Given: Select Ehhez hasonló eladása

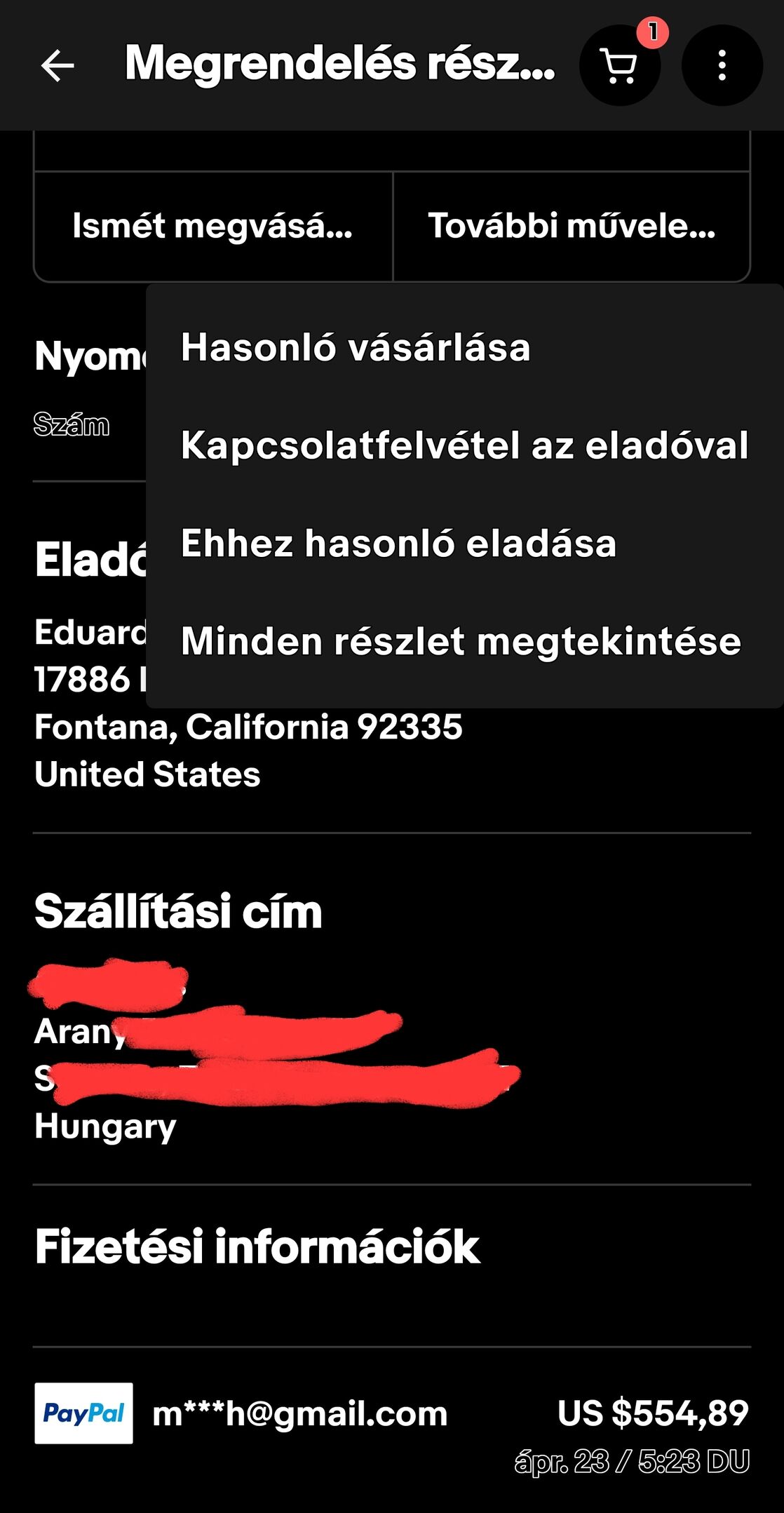Looking at the screenshot, I should 464,544.
